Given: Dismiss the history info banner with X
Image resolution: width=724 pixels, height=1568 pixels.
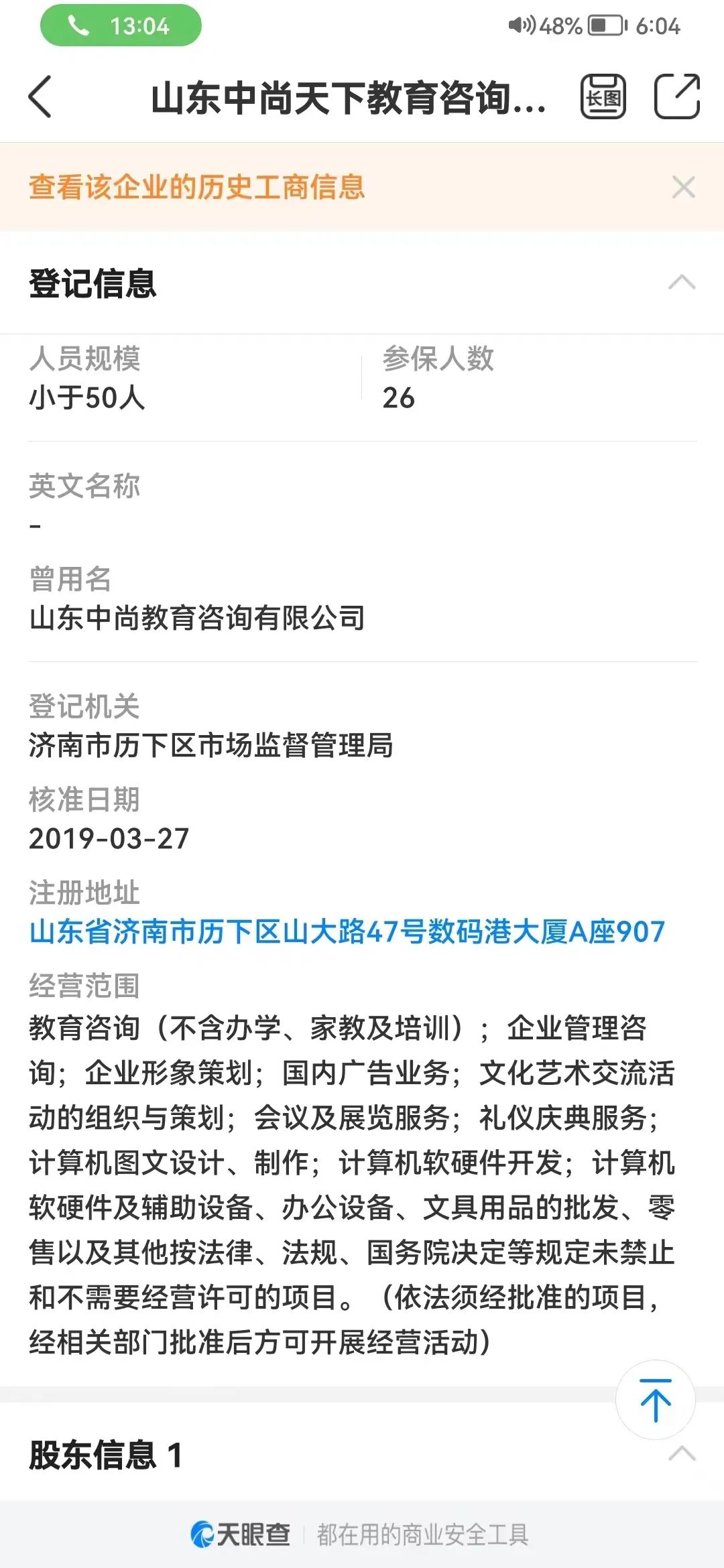Looking at the screenshot, I should pyautogui.click(x=683, y=188).
